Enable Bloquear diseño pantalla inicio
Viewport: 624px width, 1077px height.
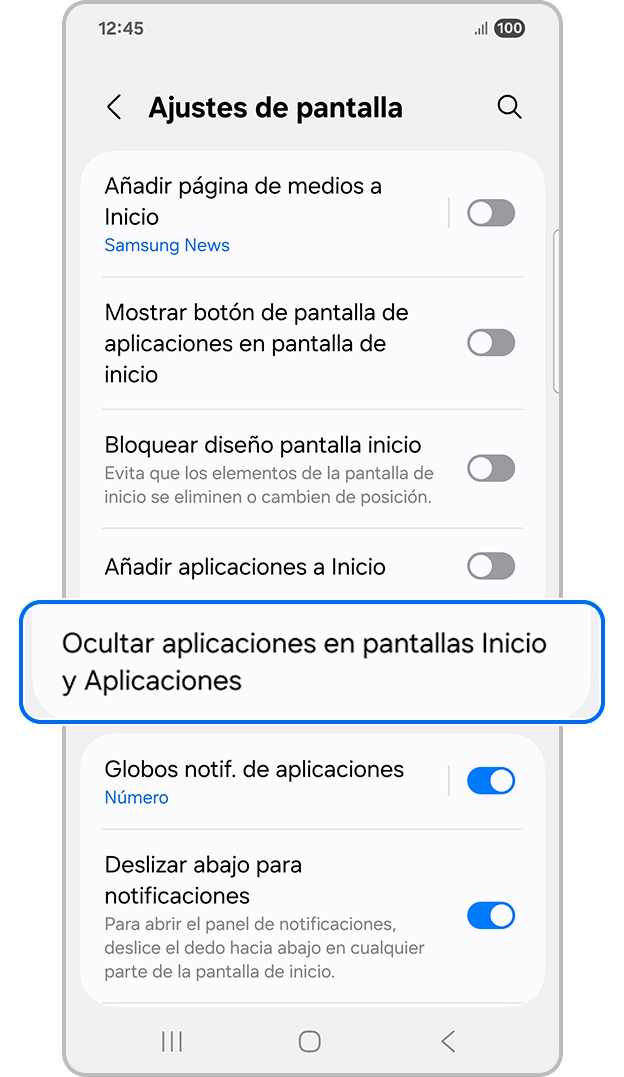click(x=491, y=468)
